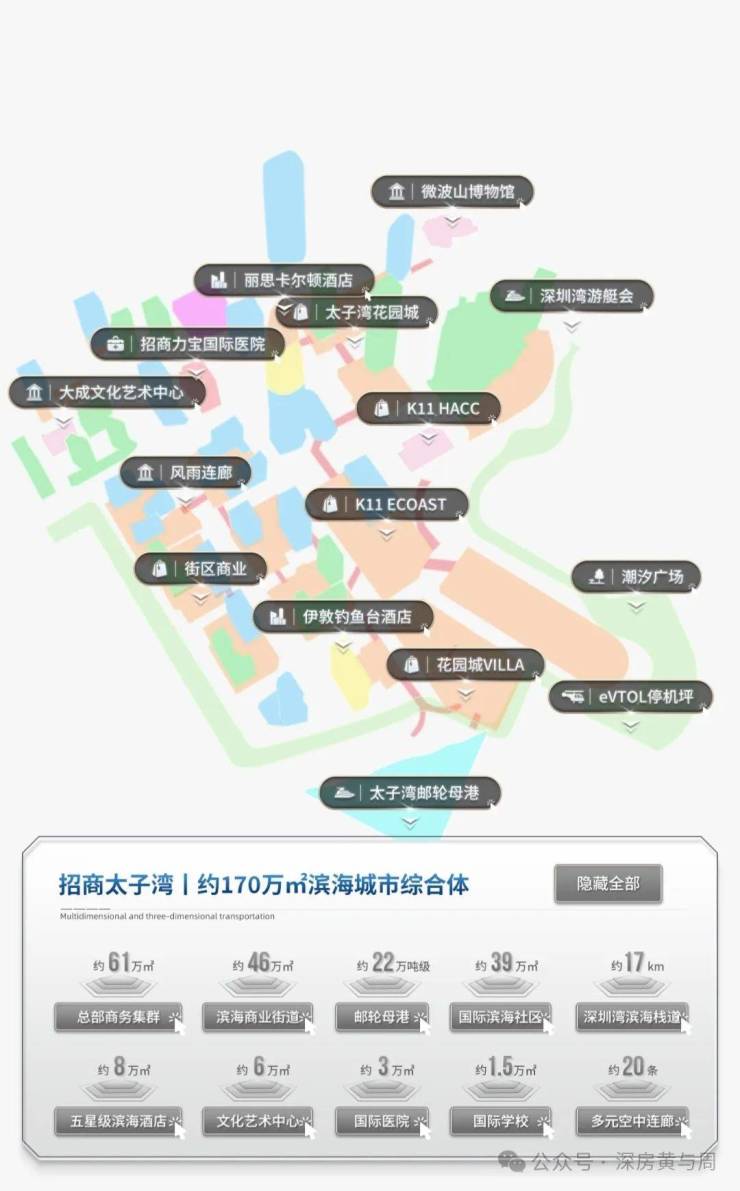Viewport: 740px width, 1191px height.
Task: Select the 总部商务集群 category
Action: pos(119,1017)
